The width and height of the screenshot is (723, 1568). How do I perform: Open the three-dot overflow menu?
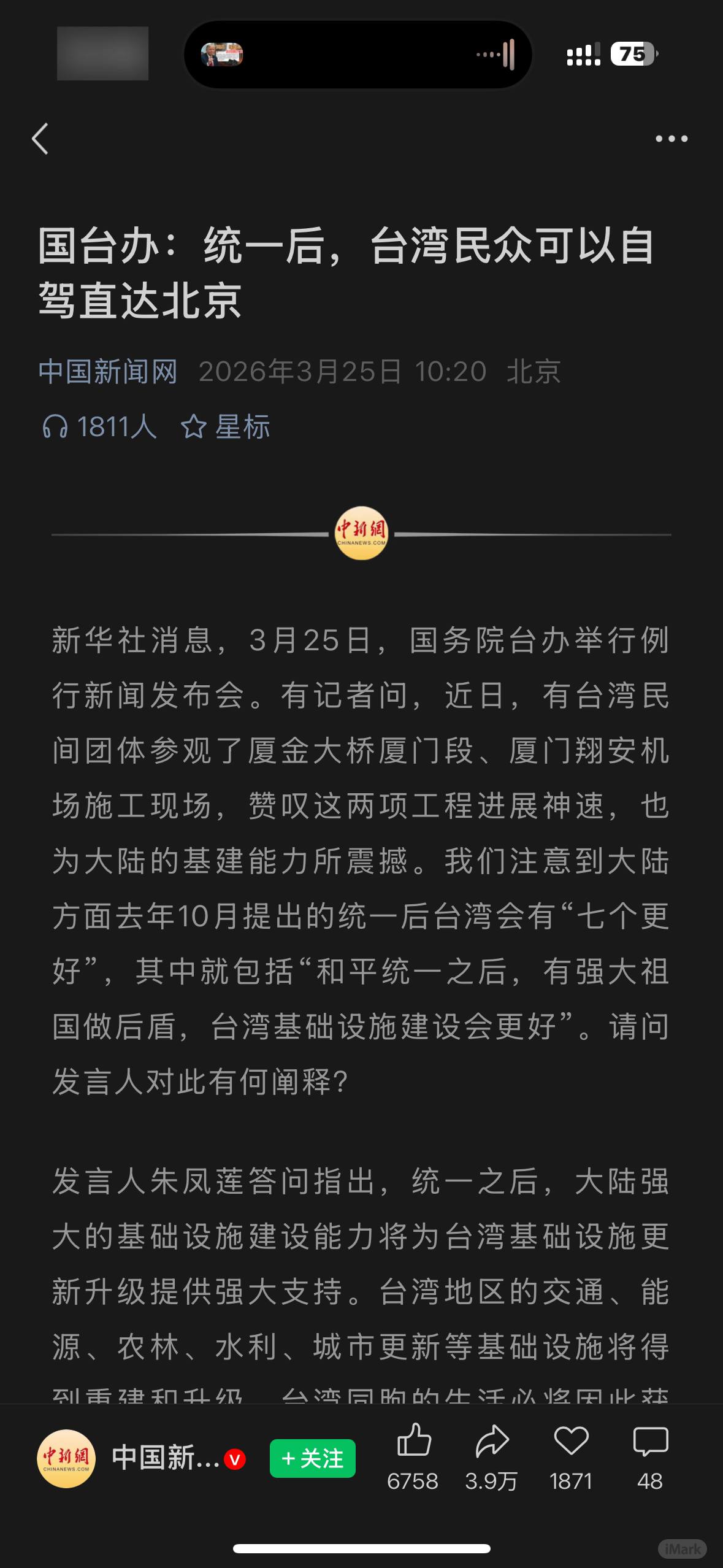coord(671,139)
